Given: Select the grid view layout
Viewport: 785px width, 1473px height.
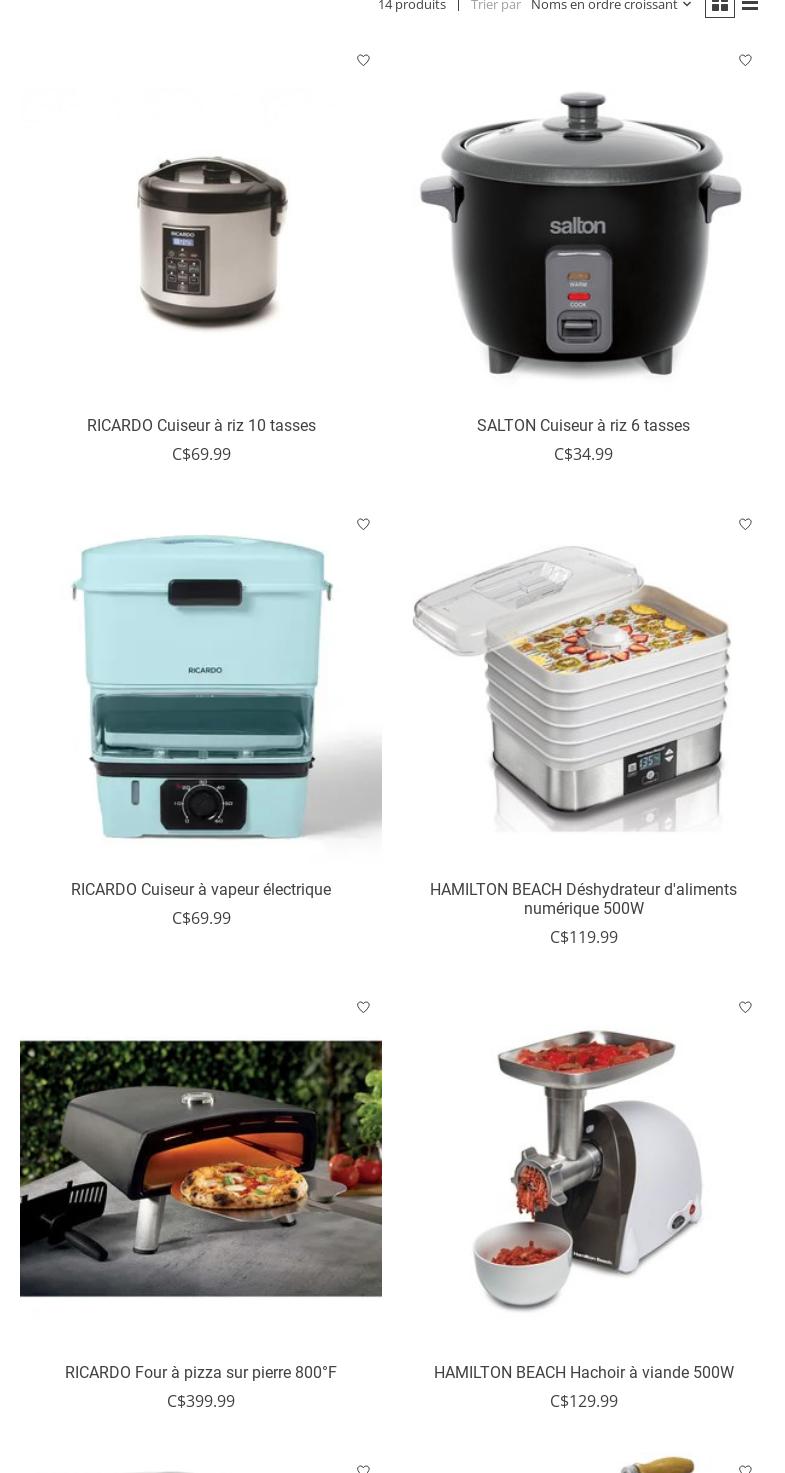Looking at the screenshot, I should 720,6.
